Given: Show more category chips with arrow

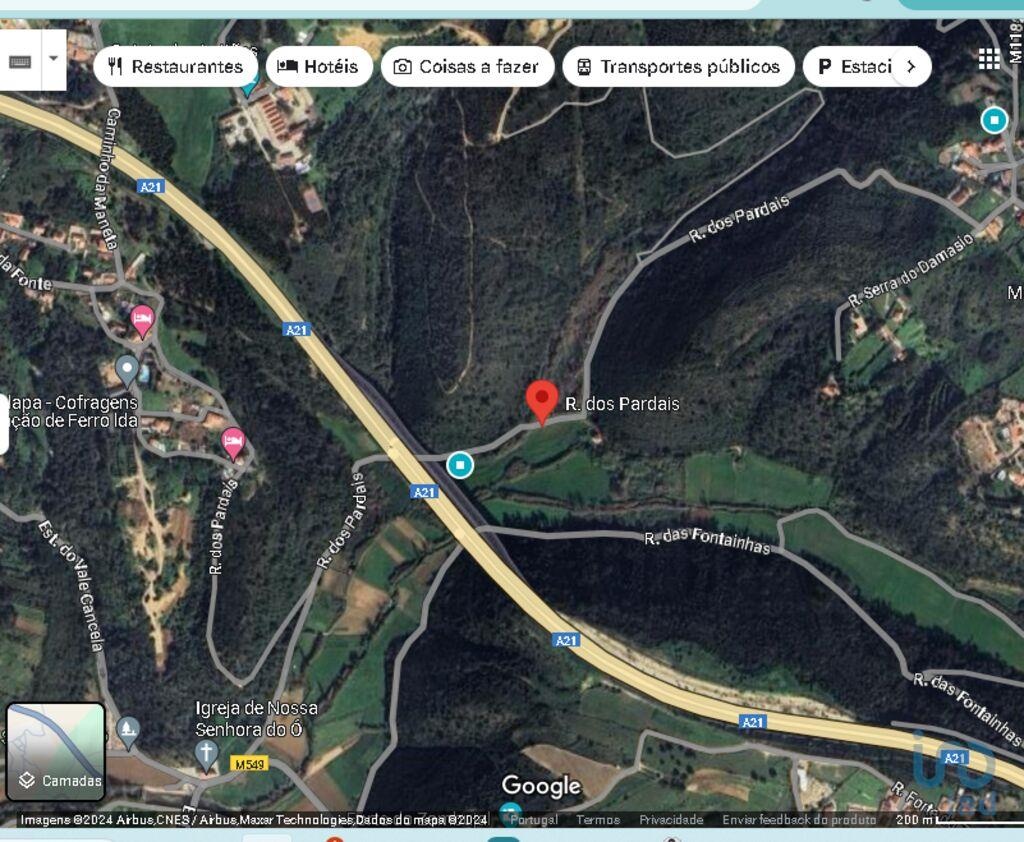Looking at the screenshot, I should [x=910, y=67].
